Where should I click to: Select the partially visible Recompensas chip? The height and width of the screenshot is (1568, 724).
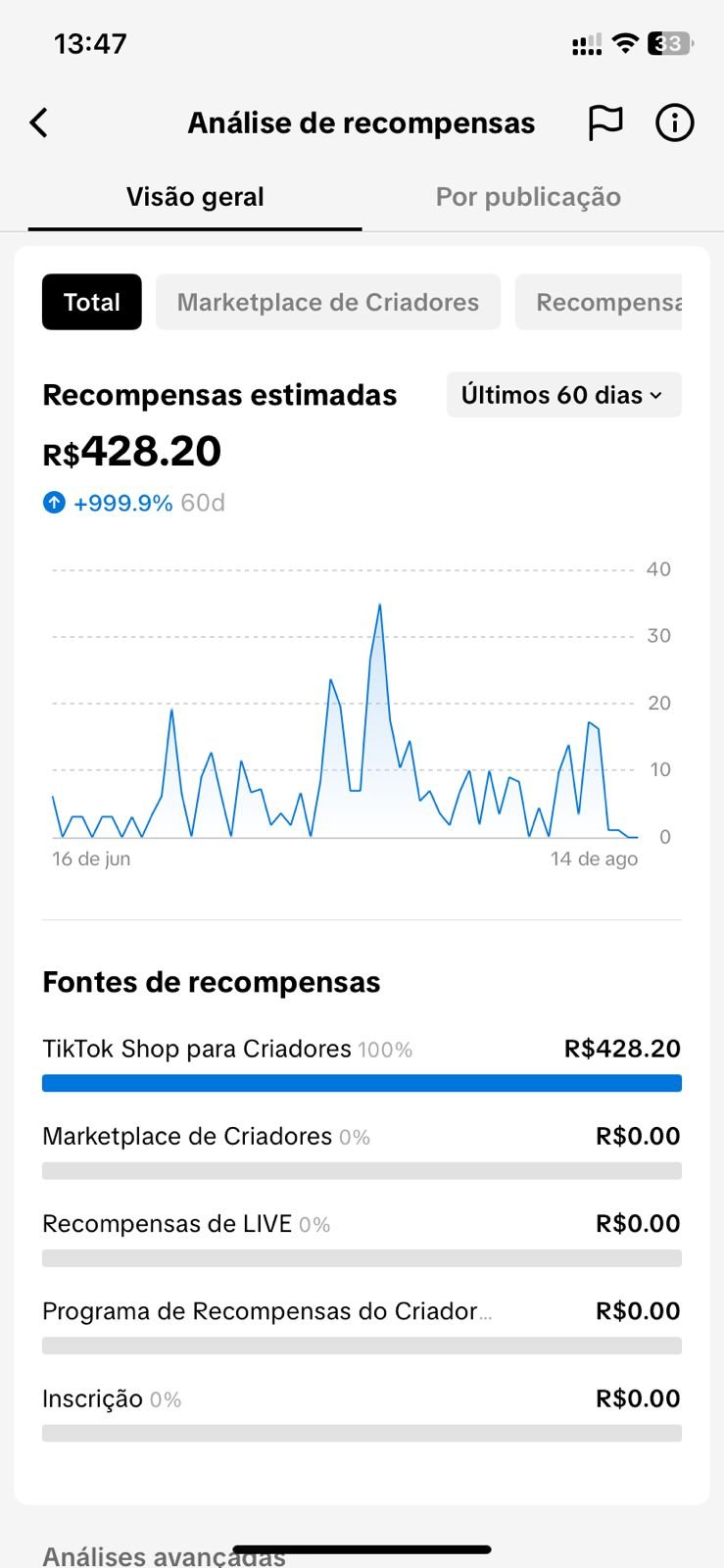(x=599, y=302)
